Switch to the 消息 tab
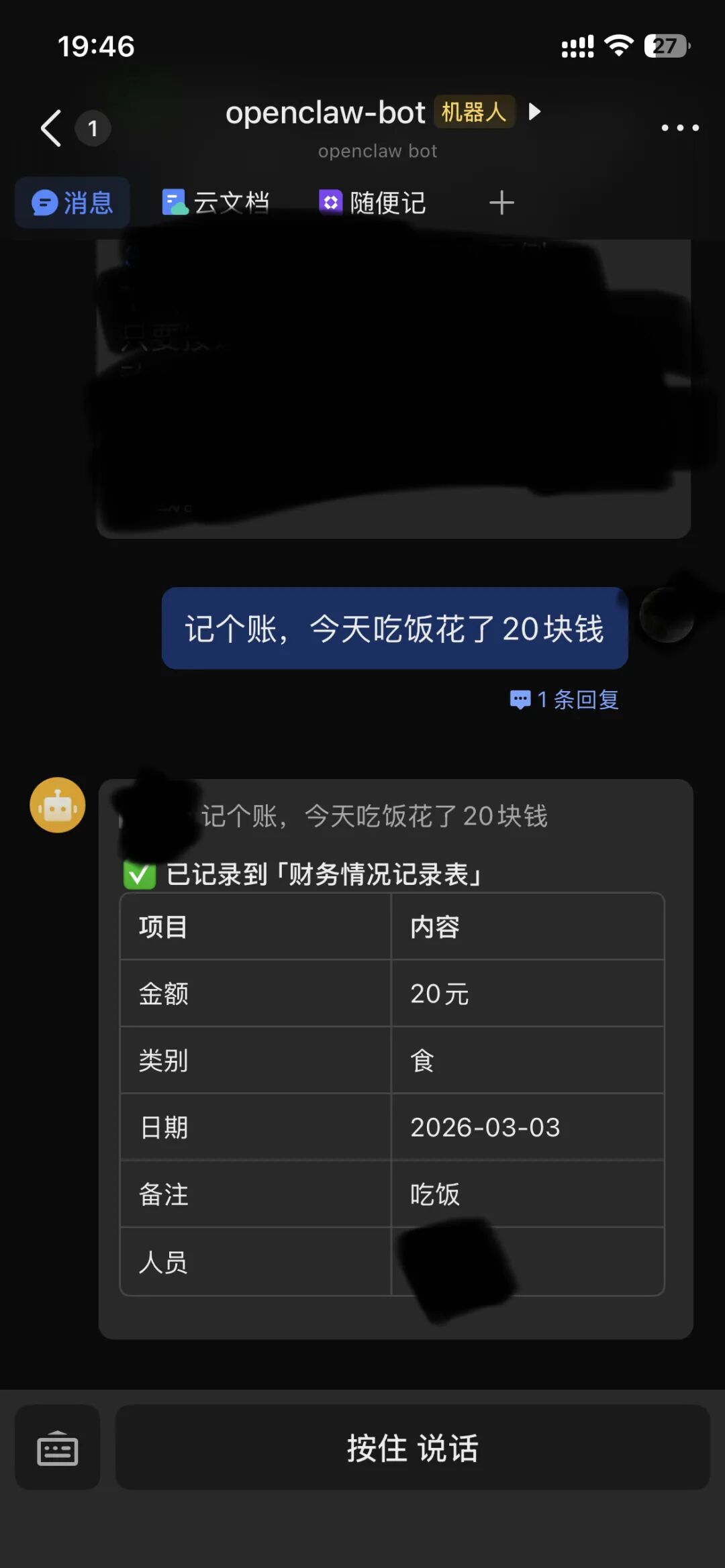 pos(72,203)
